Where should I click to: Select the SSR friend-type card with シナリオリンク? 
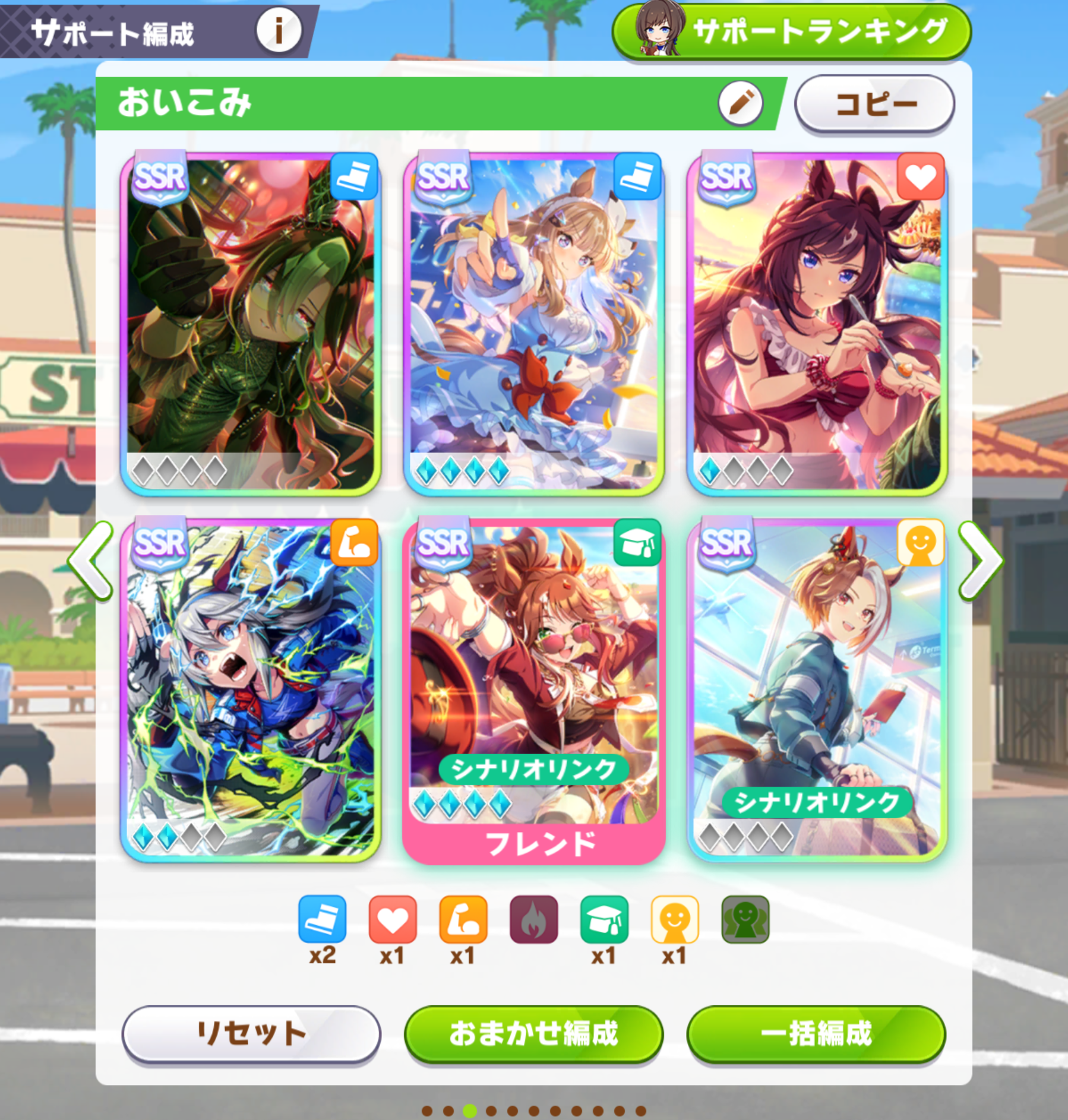click(816, 689)
